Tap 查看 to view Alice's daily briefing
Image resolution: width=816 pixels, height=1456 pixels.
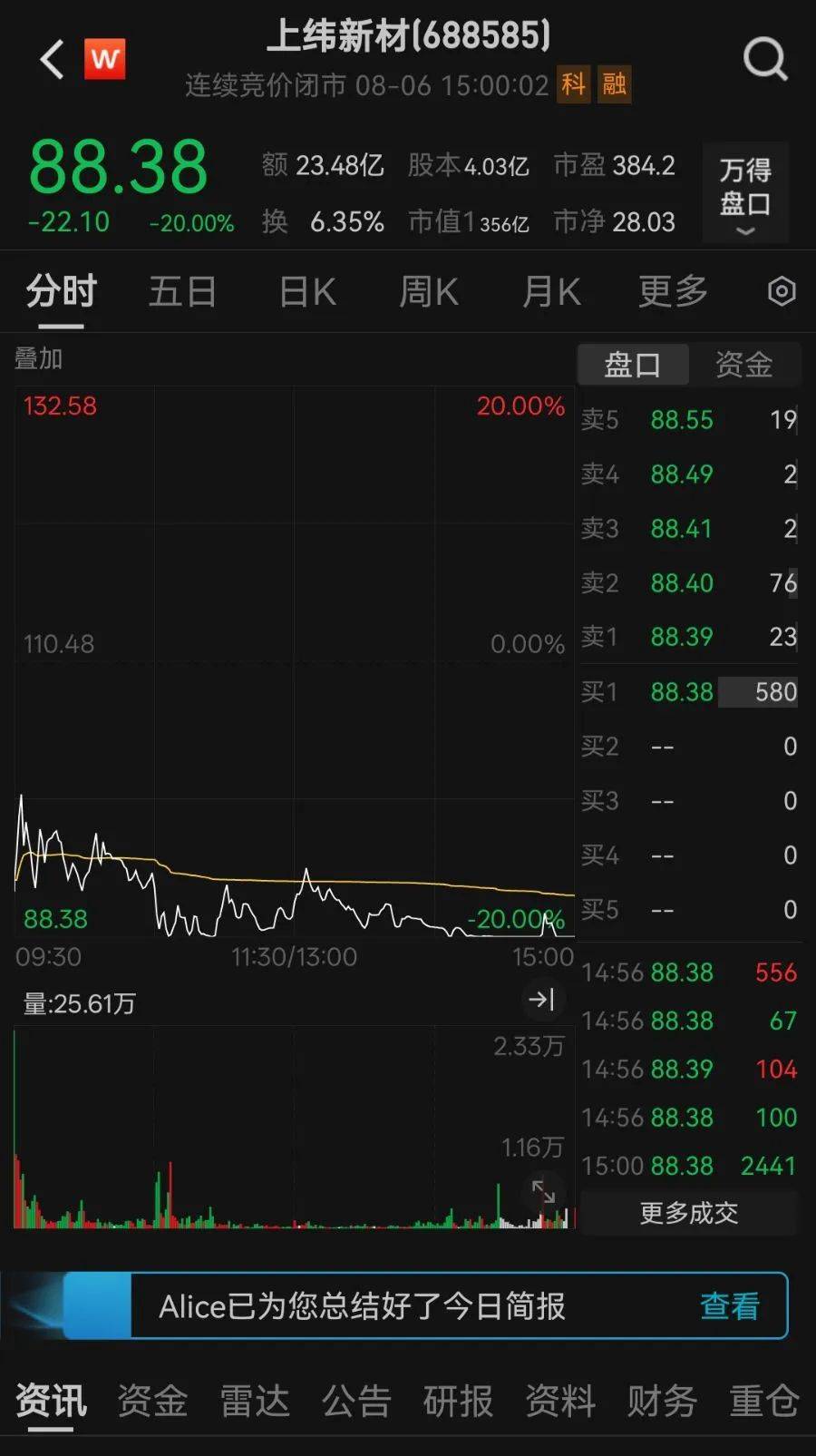point(729,1307)
